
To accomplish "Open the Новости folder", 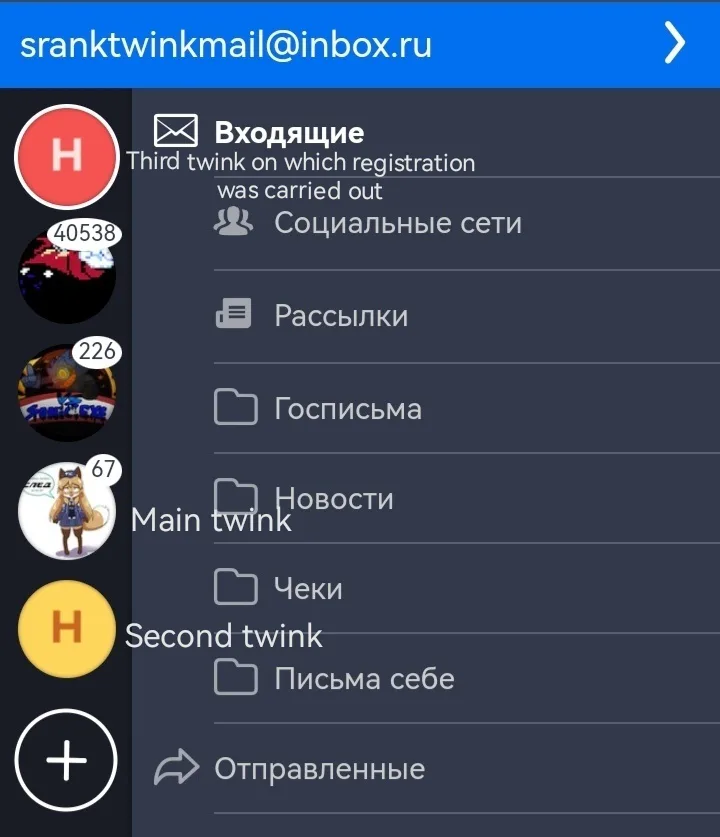I will click(334, 498).
